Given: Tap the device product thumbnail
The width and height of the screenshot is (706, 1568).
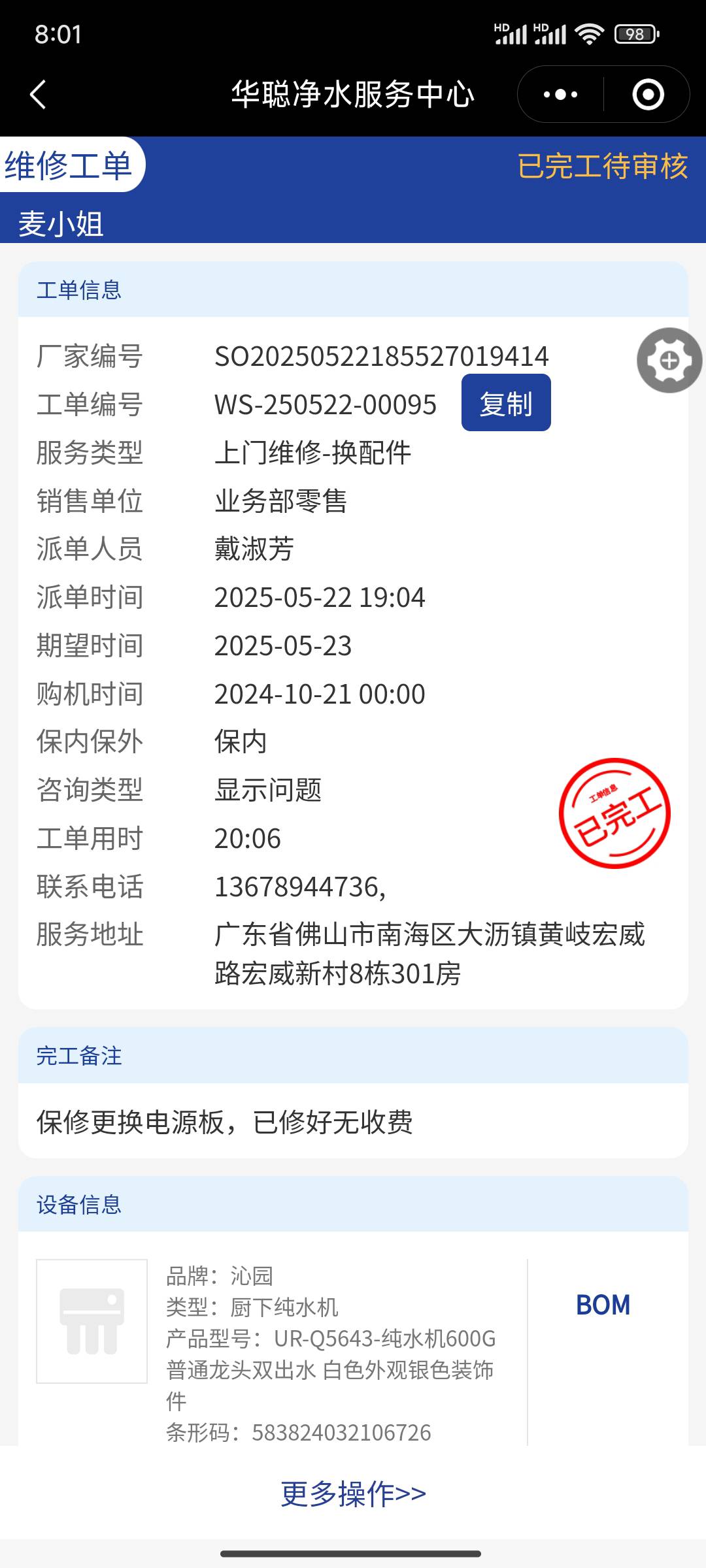Looking at the screenshot, I should (x=92, y=1321).
